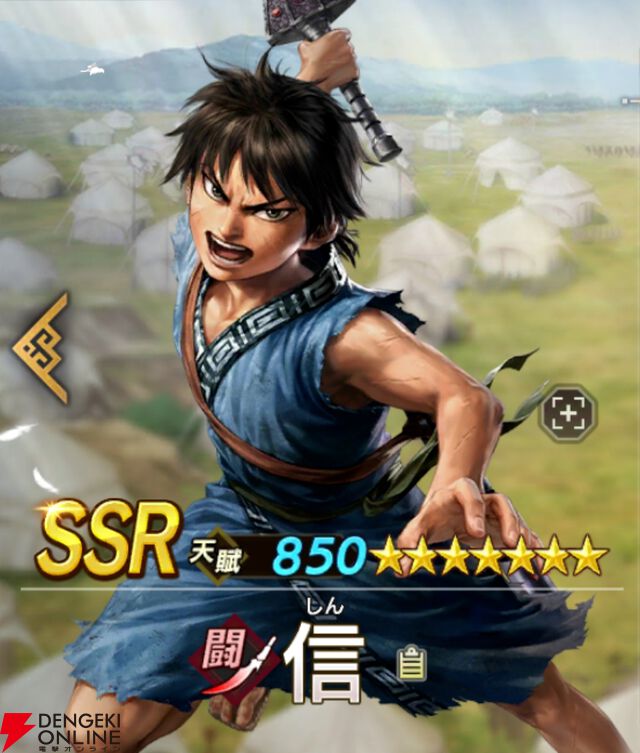Open full-screen character illustration view
Viewport: 640px width, 753px height.
pyautogui.click(x=568, y=413)
